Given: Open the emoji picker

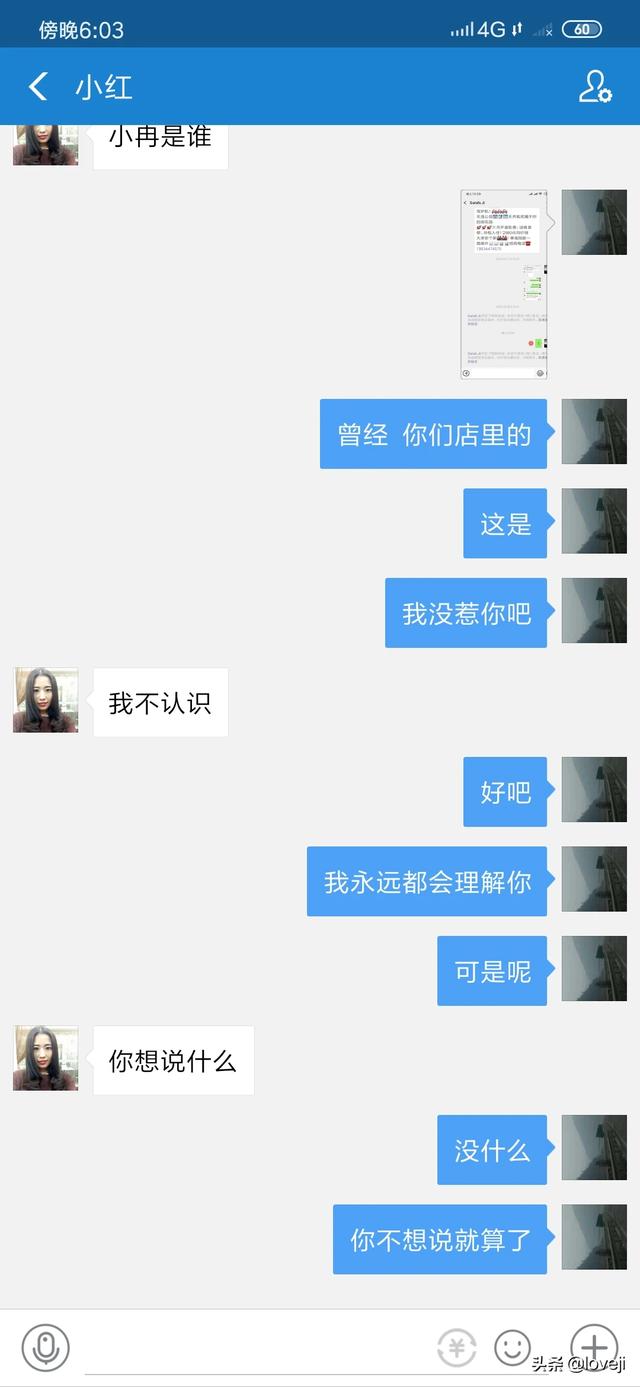Looking at the screenshot, I should pos(513,1348).
